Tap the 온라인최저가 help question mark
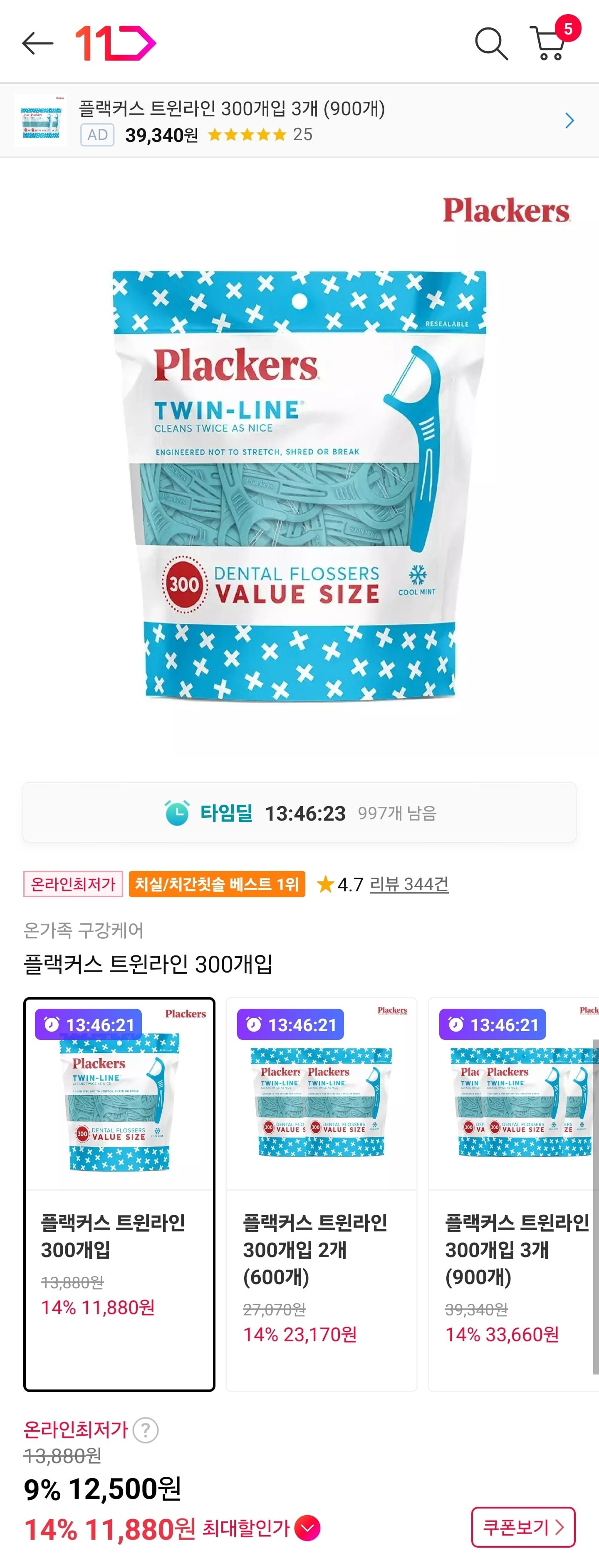Image resolution: width=599 pixels, height=1568 pixels. coord(146,1430)
